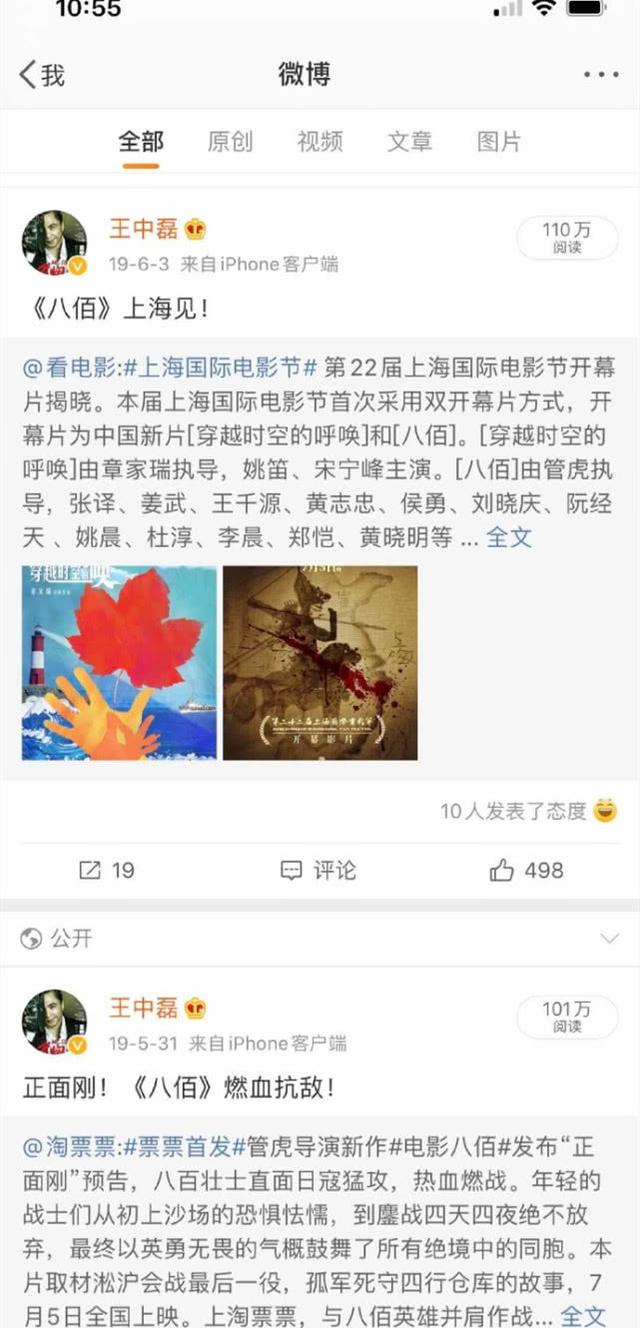Open the three-dot overflow menu
640x1328 pixels.
[601, 75]
